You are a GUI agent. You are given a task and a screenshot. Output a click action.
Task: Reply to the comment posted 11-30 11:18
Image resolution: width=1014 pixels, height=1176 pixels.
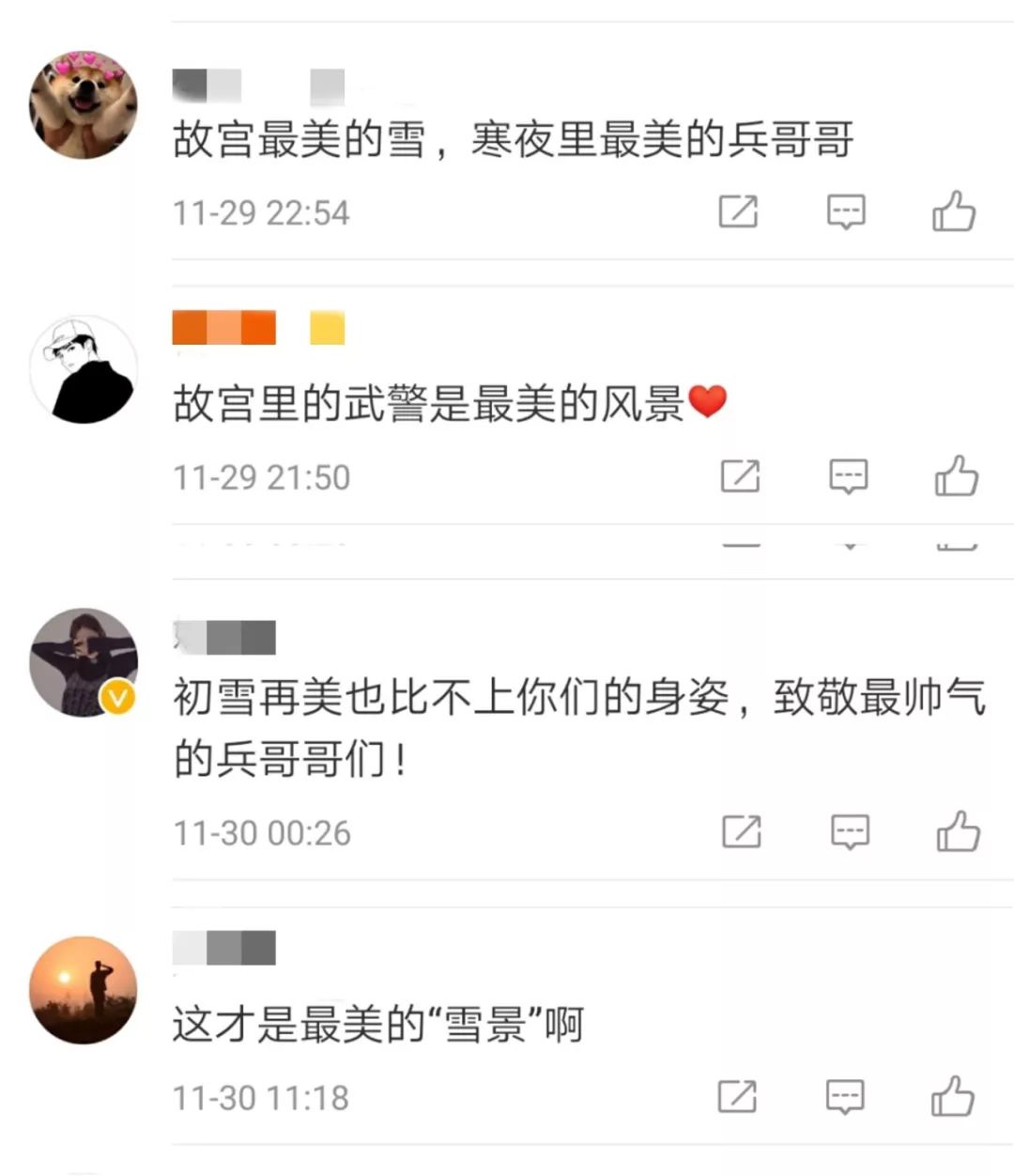844,1096
